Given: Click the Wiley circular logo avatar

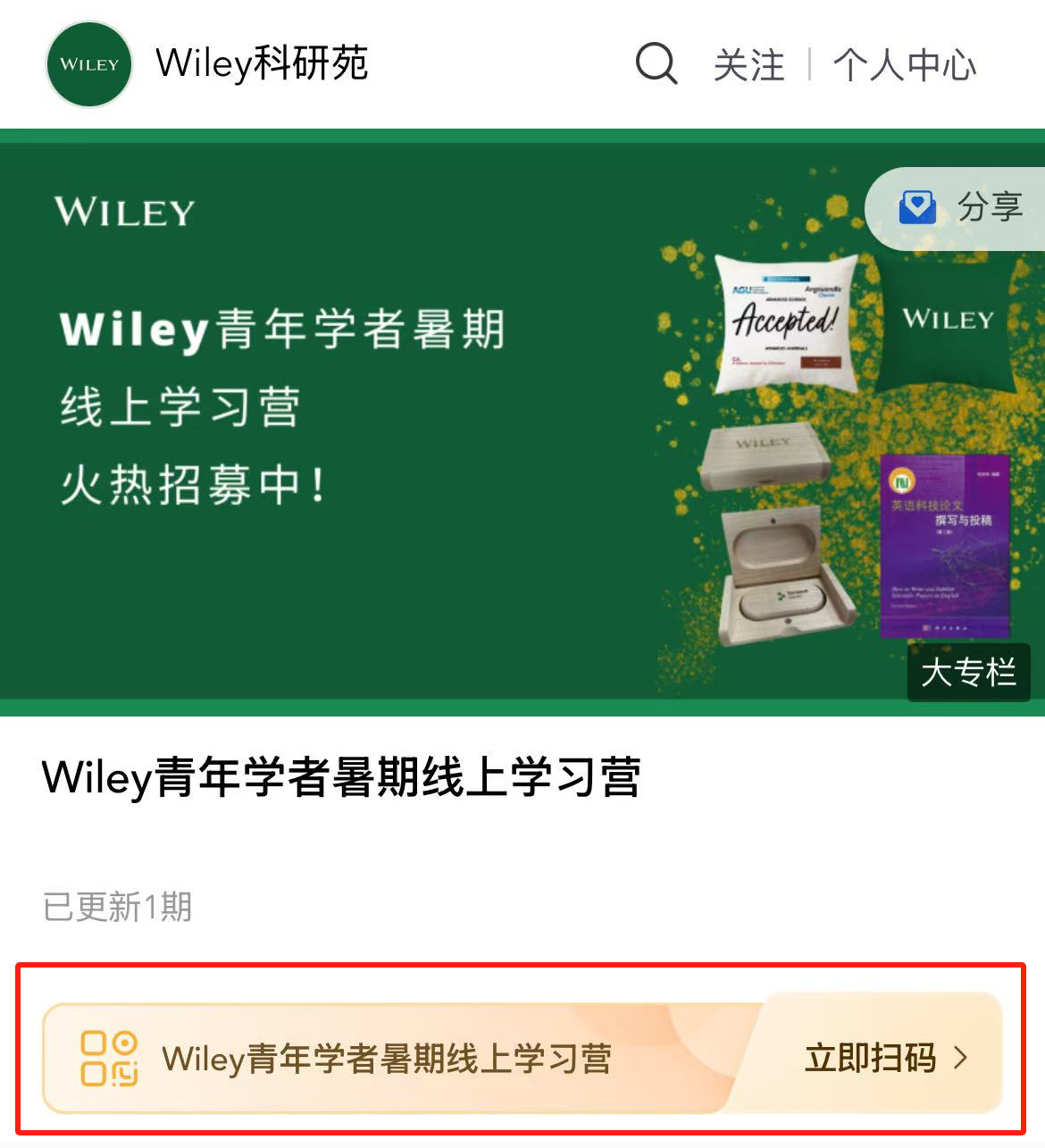Looking at the screenshot, I should pyautogui.click(x=88, y=63).
